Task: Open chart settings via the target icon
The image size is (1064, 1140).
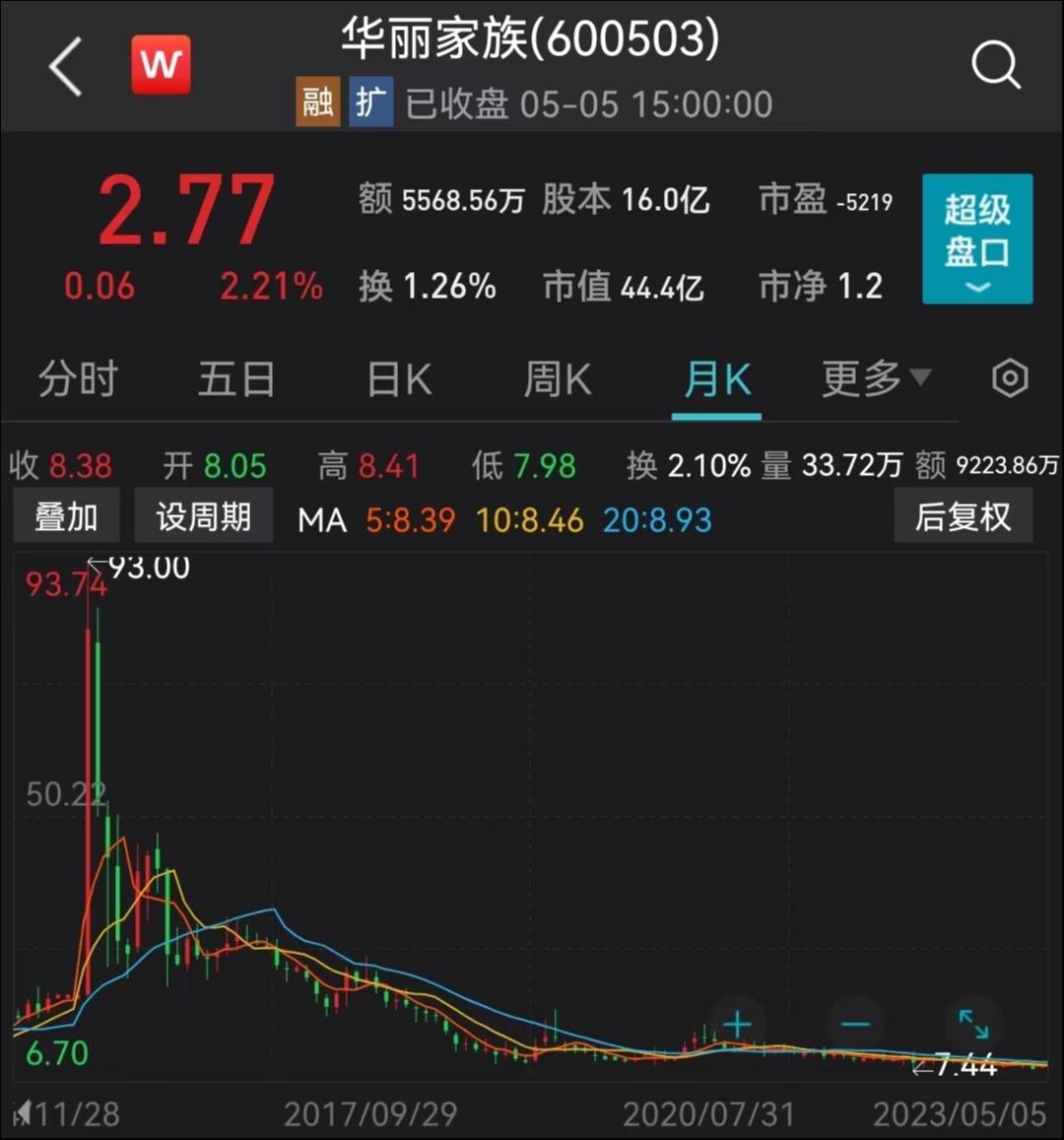Action: (1010, 378)
